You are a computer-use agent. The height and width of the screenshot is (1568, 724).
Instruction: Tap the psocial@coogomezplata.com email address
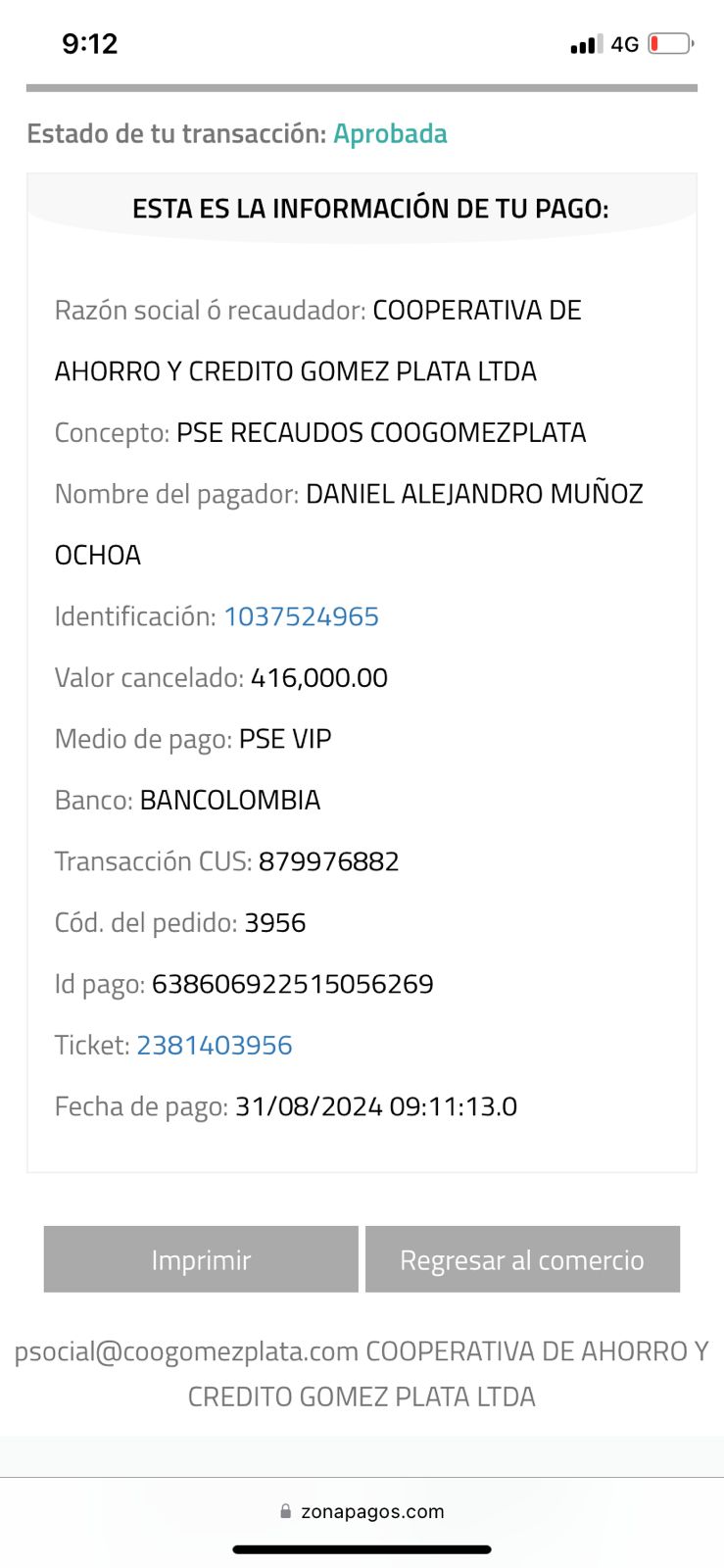coord(186,1351)
